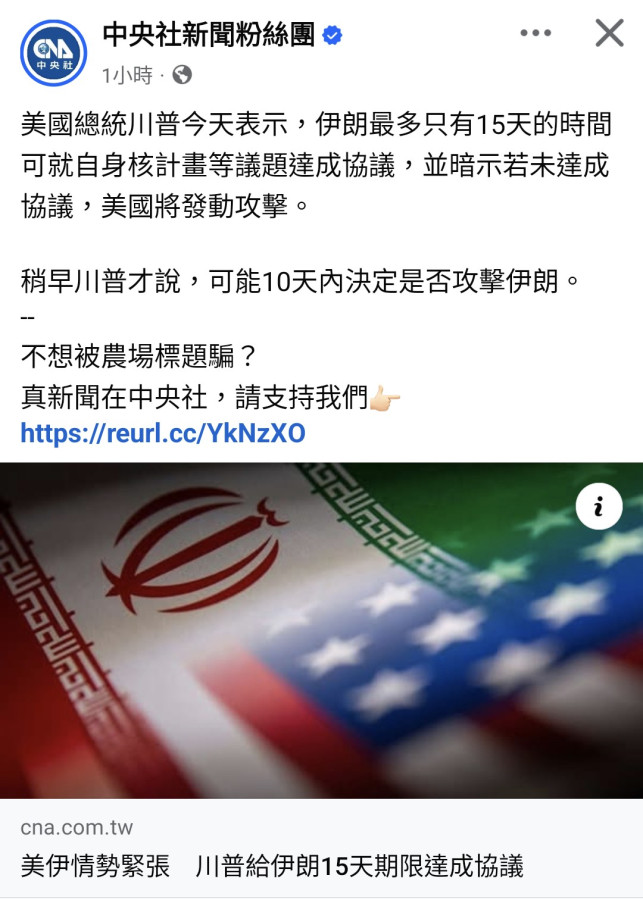
Task: Open the 中央社新聞粉絲團 profile picture
Action: (53, 52)
